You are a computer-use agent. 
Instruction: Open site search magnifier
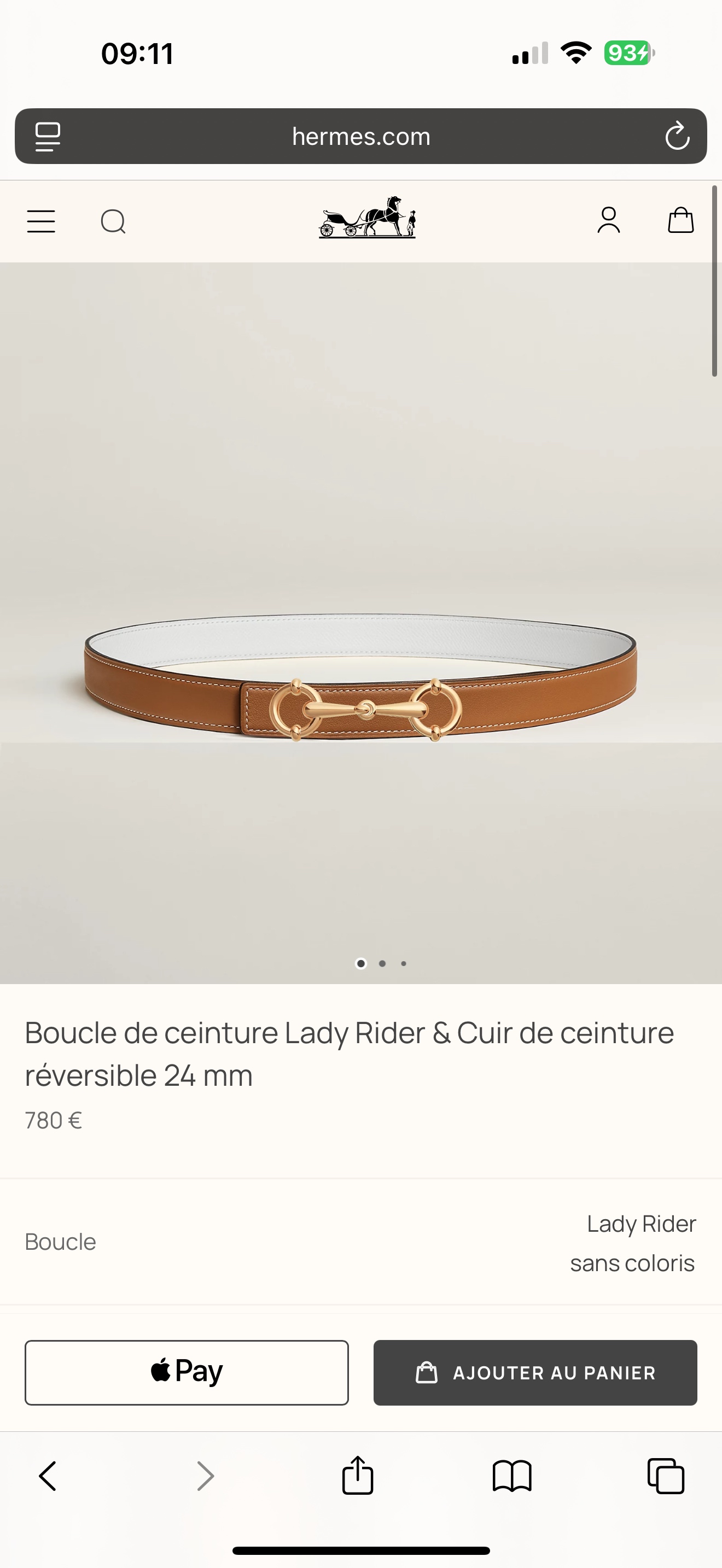click(113, 221)
